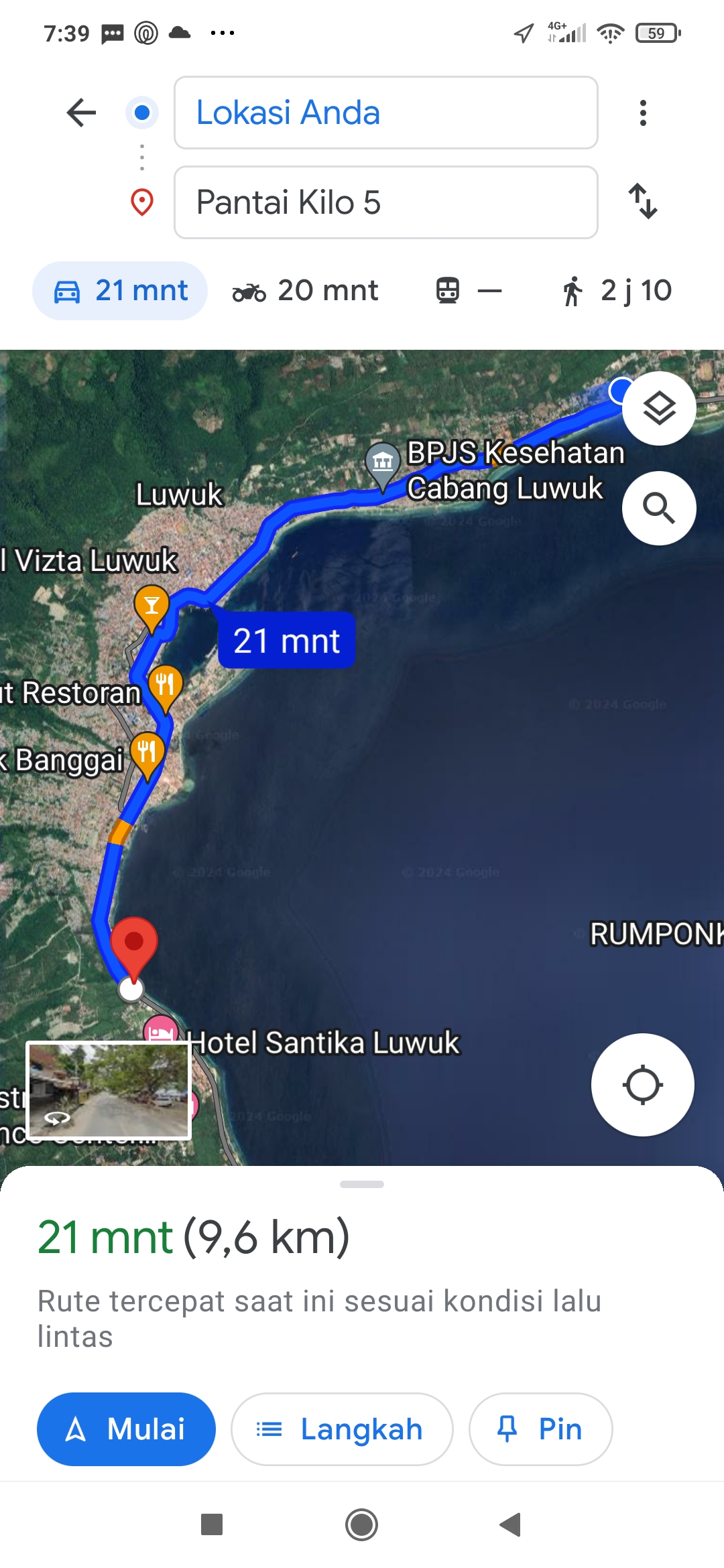This screenshot has height=1568, width=724.
Task: Switch to the motorcycle mode showing 20 mnt
Action: pos(305,291)
